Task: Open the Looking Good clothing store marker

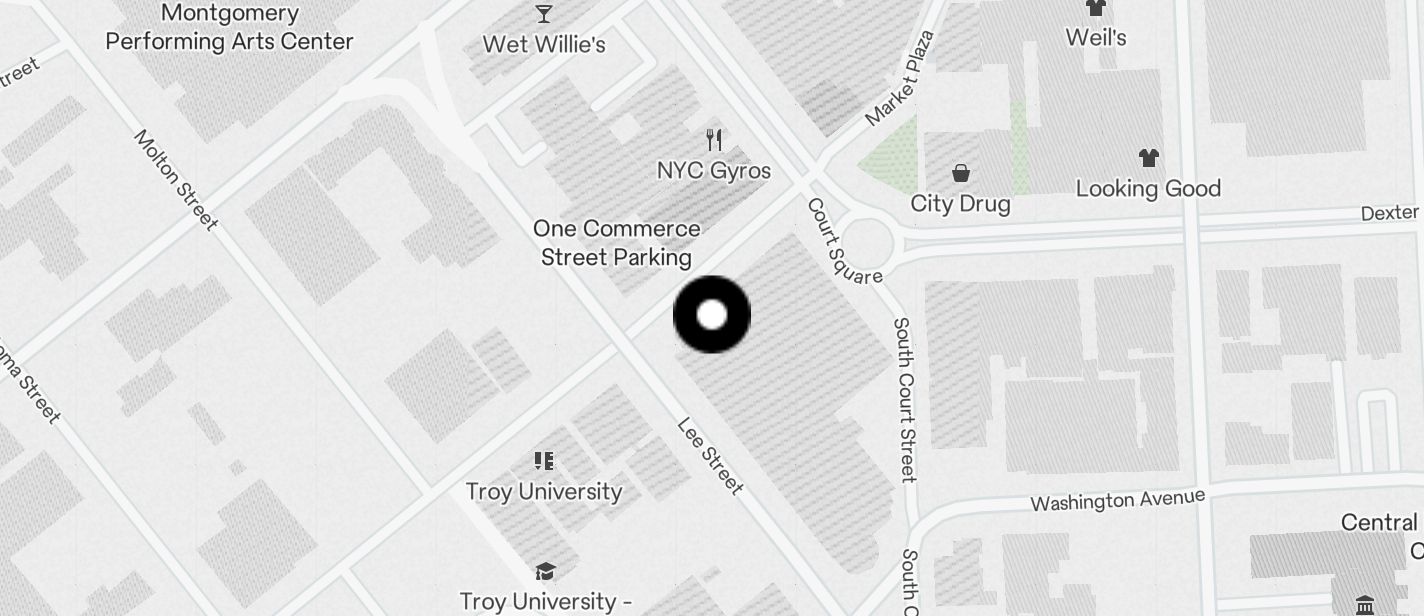Action: (1148, 158)
